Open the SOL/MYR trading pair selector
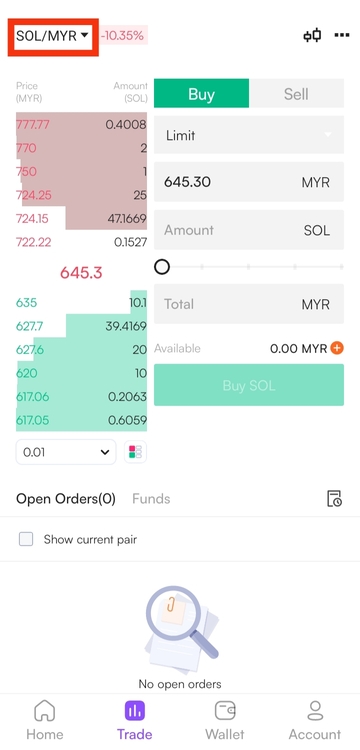 tap(53, 36)
